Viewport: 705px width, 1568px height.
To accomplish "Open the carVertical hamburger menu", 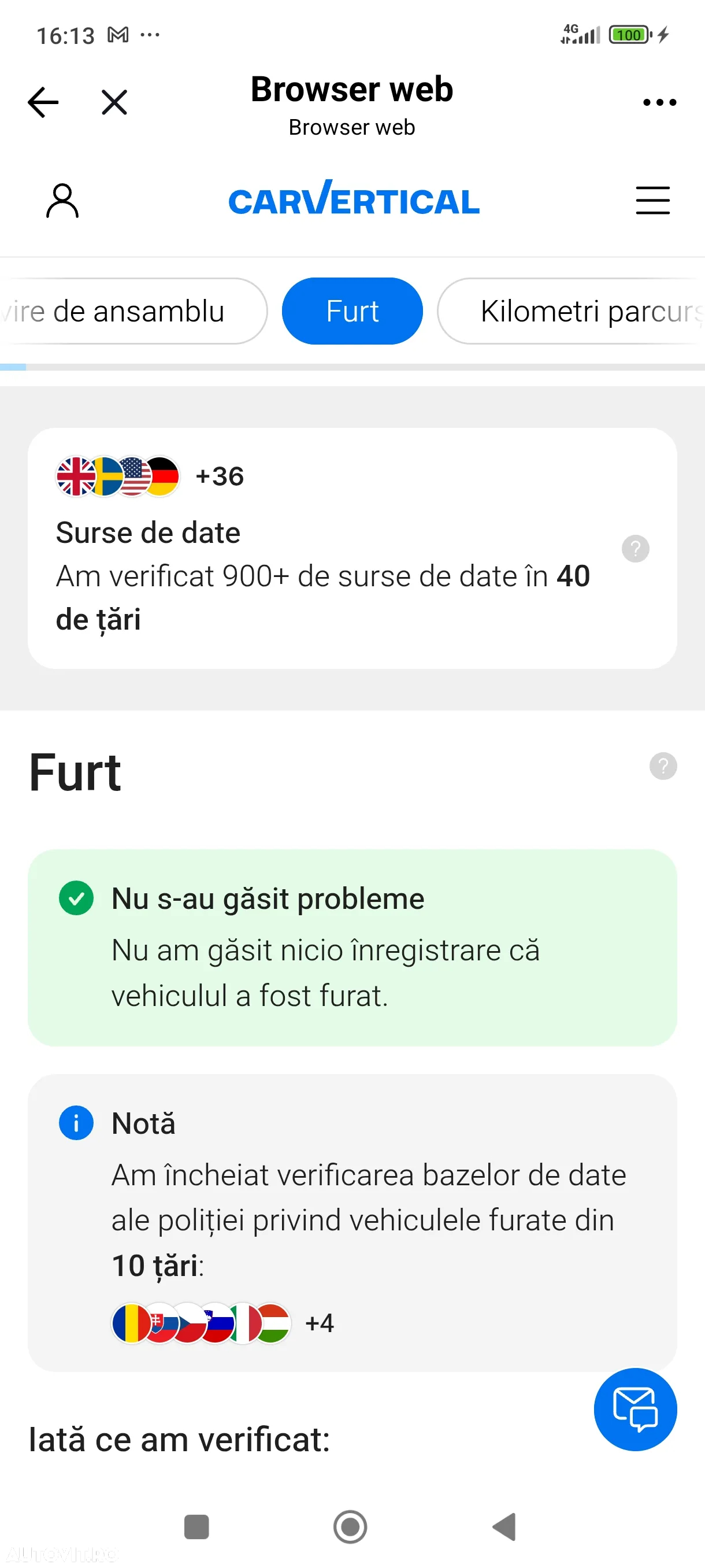I will (652, 200).
